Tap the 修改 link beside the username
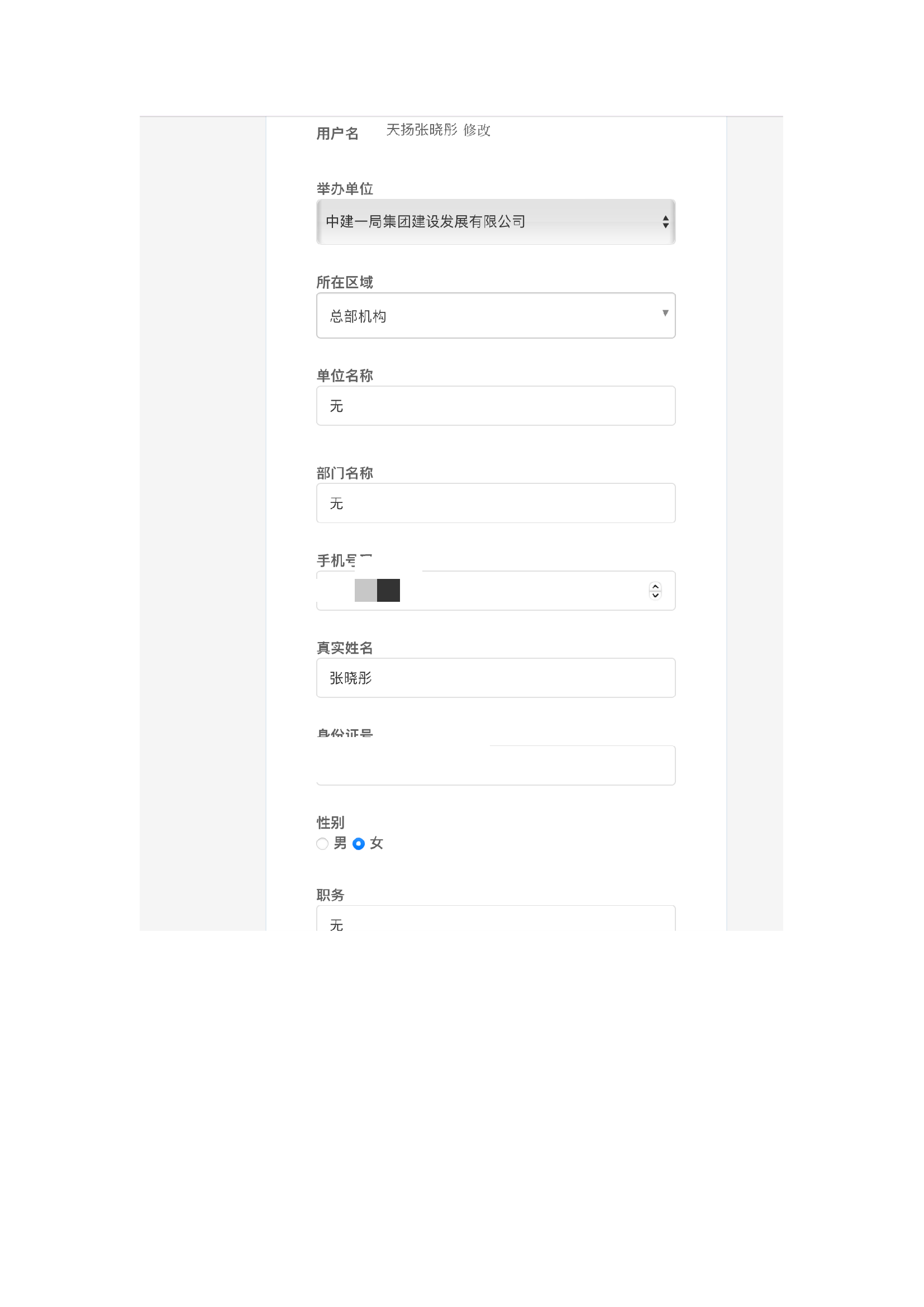This screenshot has width=924, height=1307. coord(477,130)
